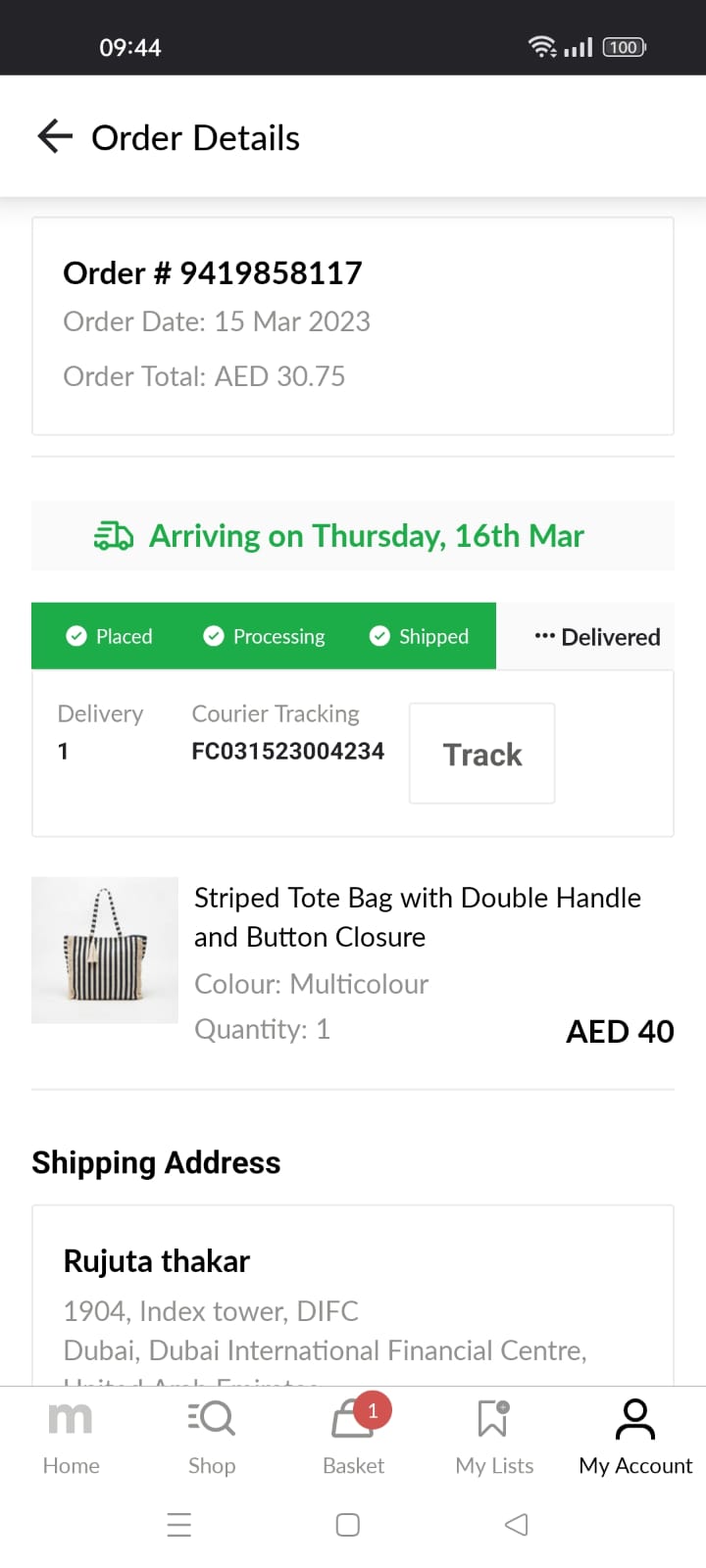Viewport: 706px width, 1568px height.
Task: Select the My Account tab
Action: point(635,1437)
